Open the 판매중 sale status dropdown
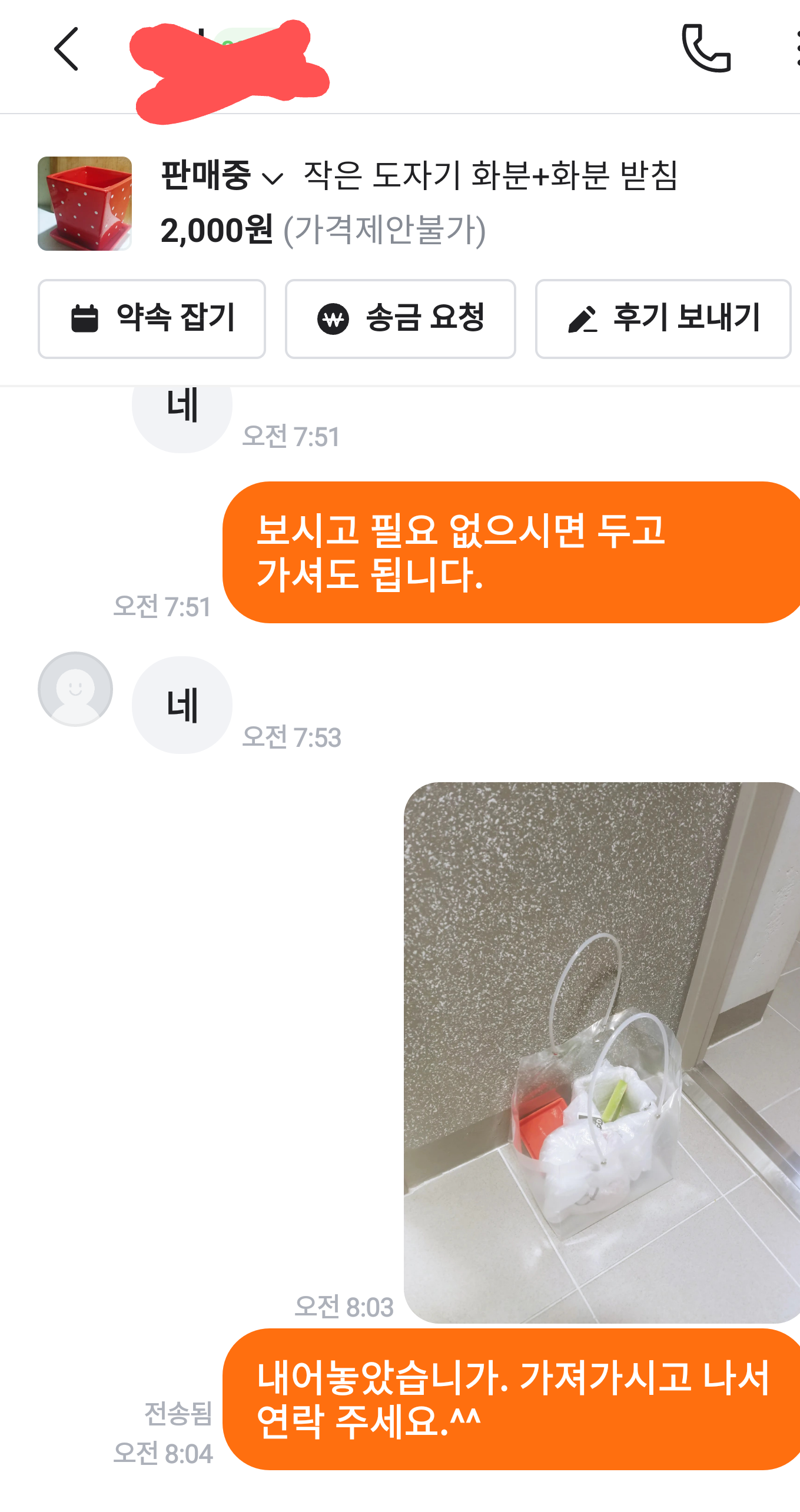 [223, 176]
